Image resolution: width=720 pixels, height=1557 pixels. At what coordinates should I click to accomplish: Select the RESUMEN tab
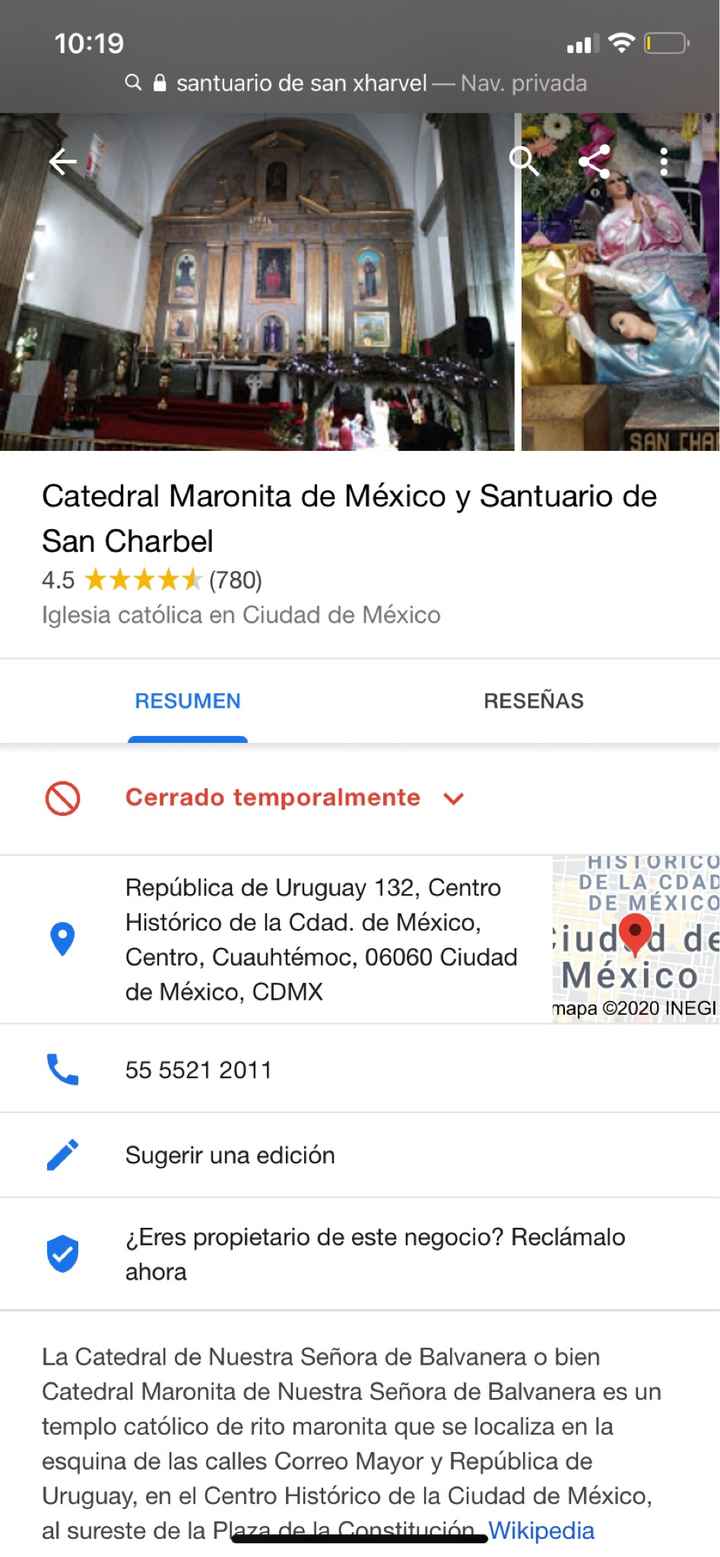(188, 701)
